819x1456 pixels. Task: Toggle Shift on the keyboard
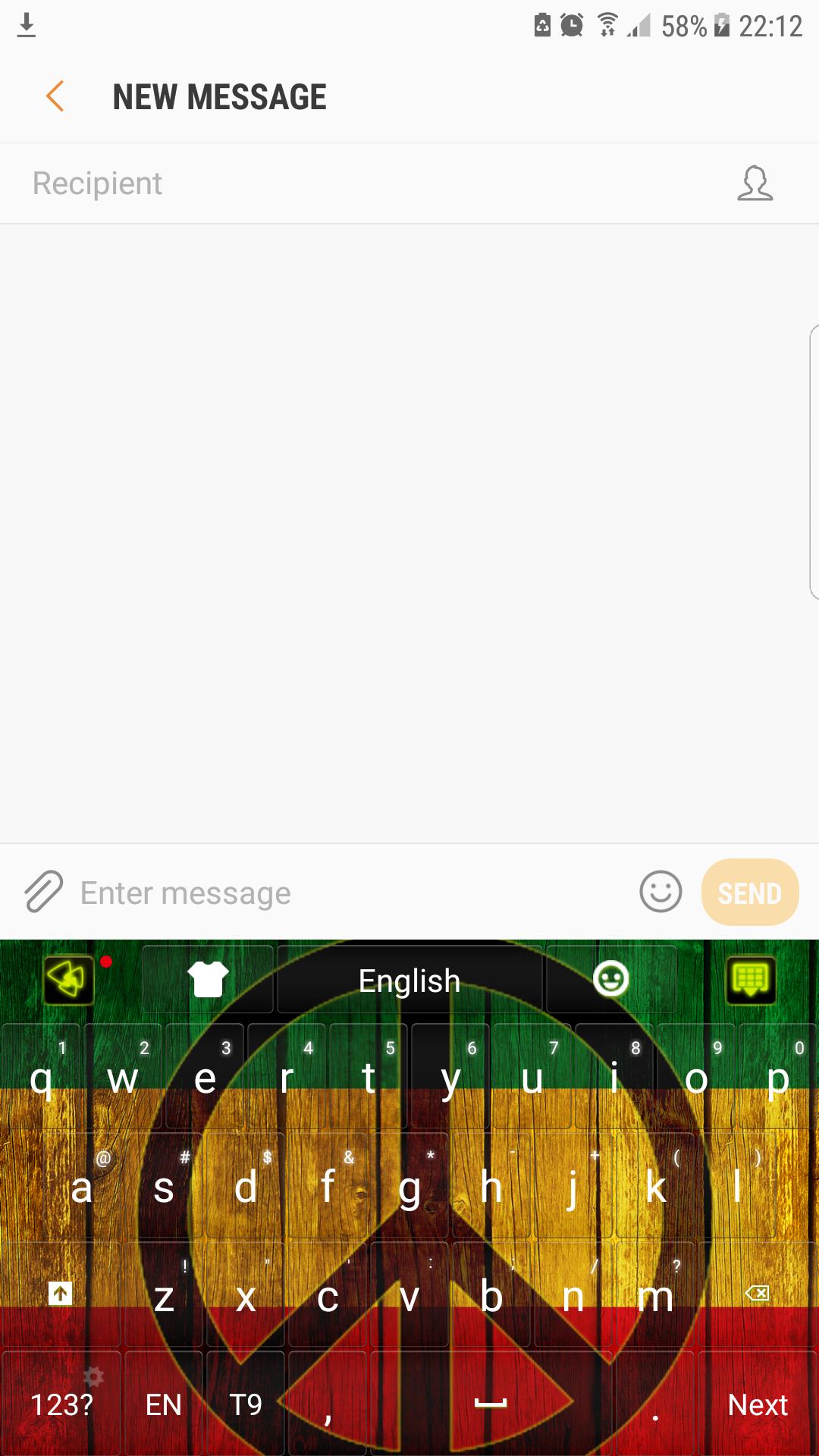pyautogui.click(x=59, y=1297)
